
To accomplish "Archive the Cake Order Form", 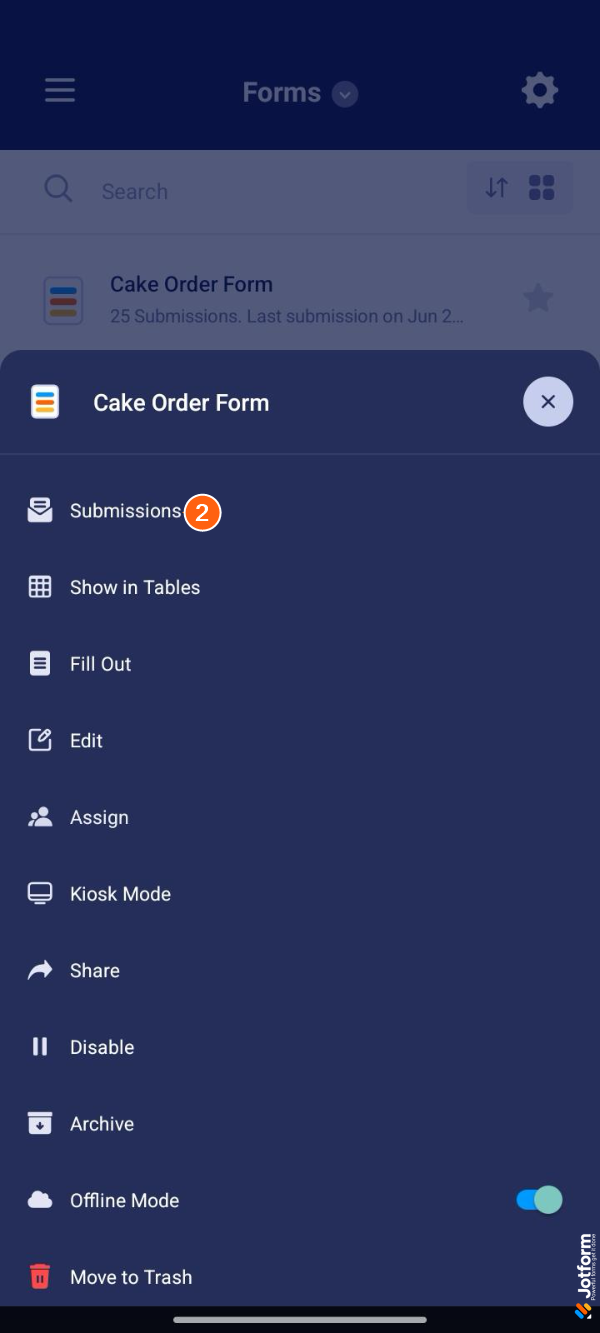I will click(x=101, y=1124).
